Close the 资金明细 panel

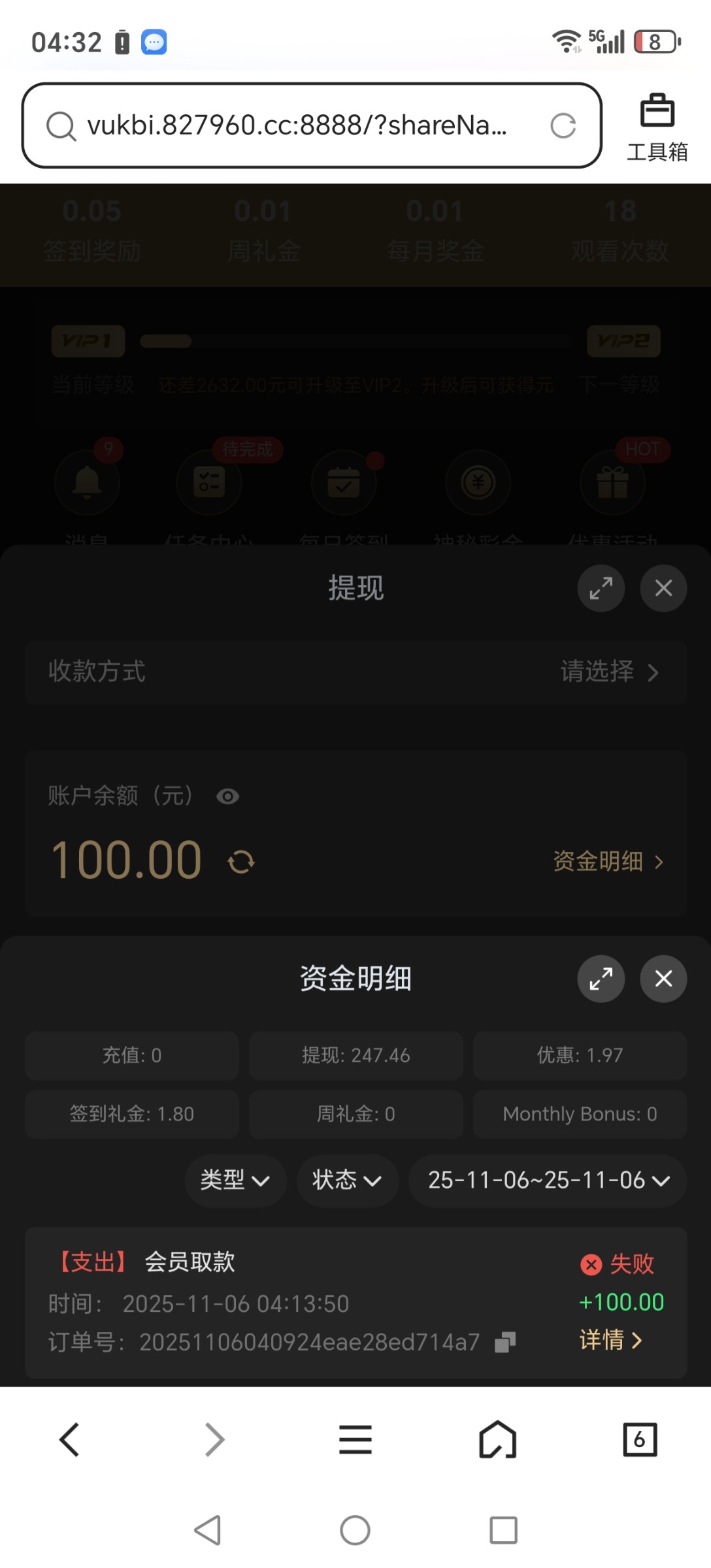point(663,979)
